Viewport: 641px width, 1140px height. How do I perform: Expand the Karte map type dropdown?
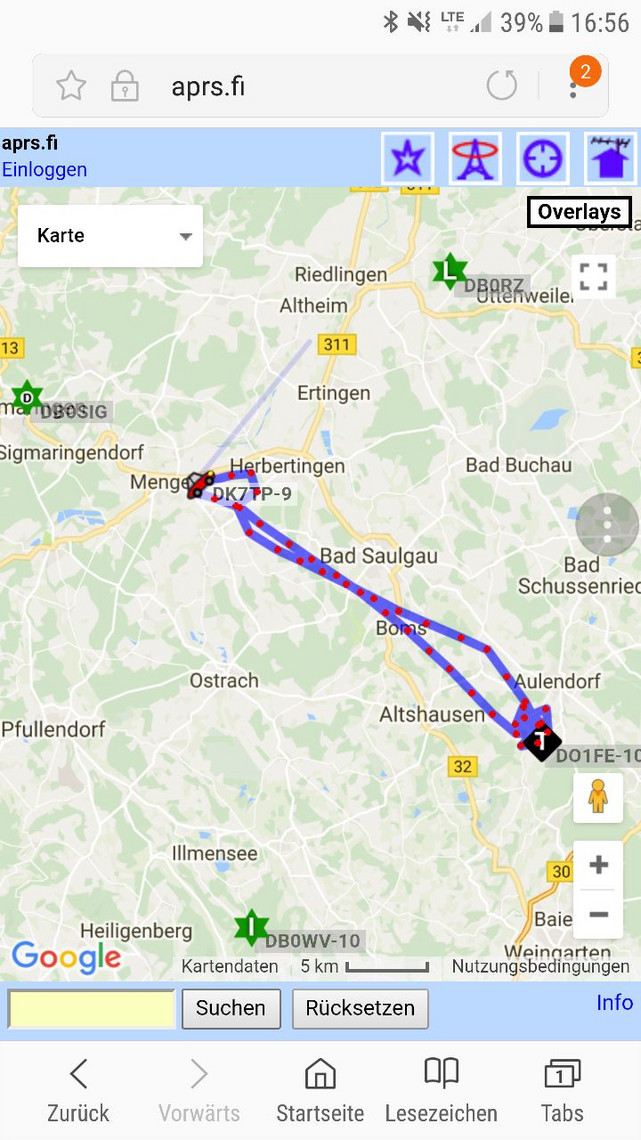click(110, 236)
